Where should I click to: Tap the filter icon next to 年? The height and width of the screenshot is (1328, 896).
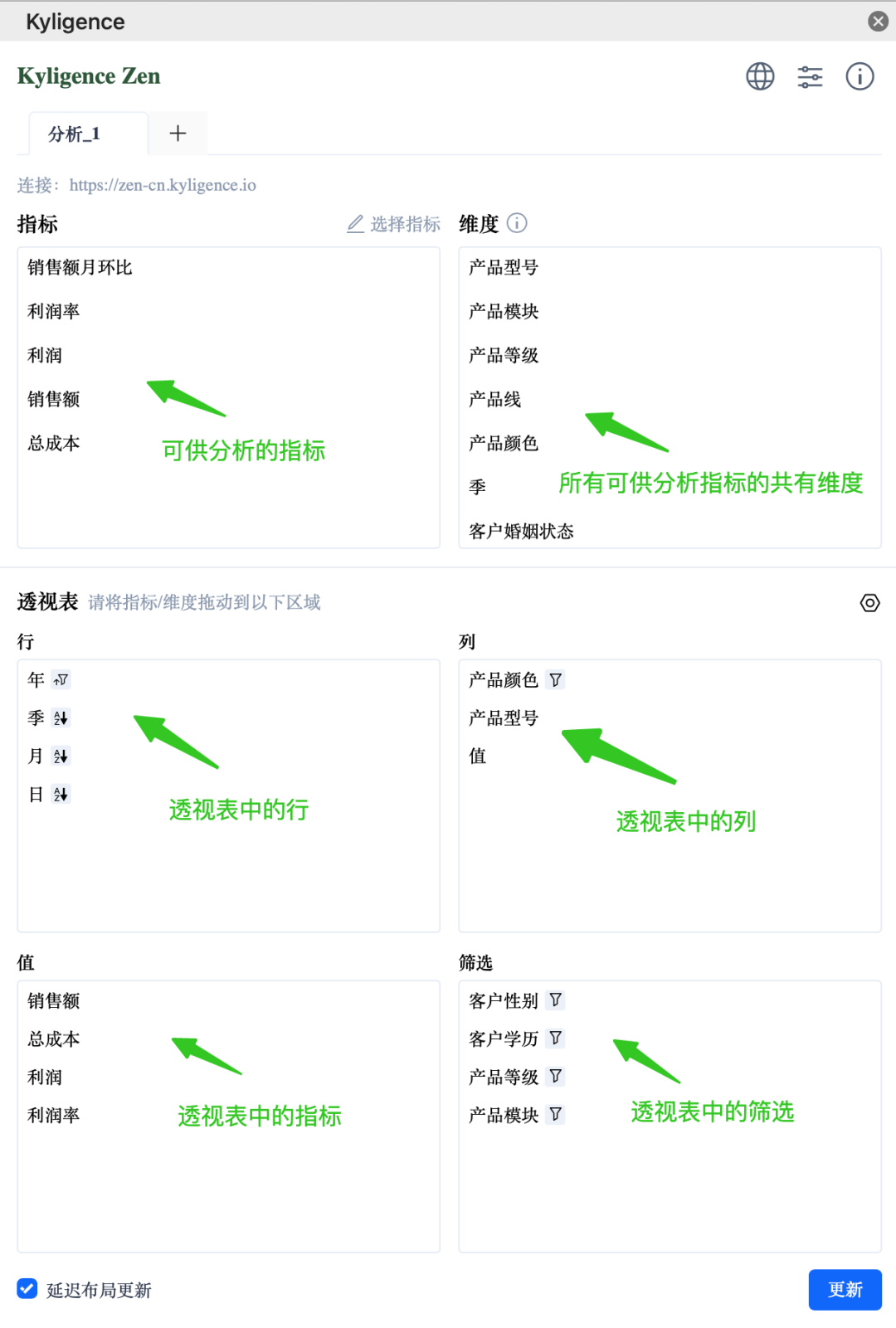[61, 680]
